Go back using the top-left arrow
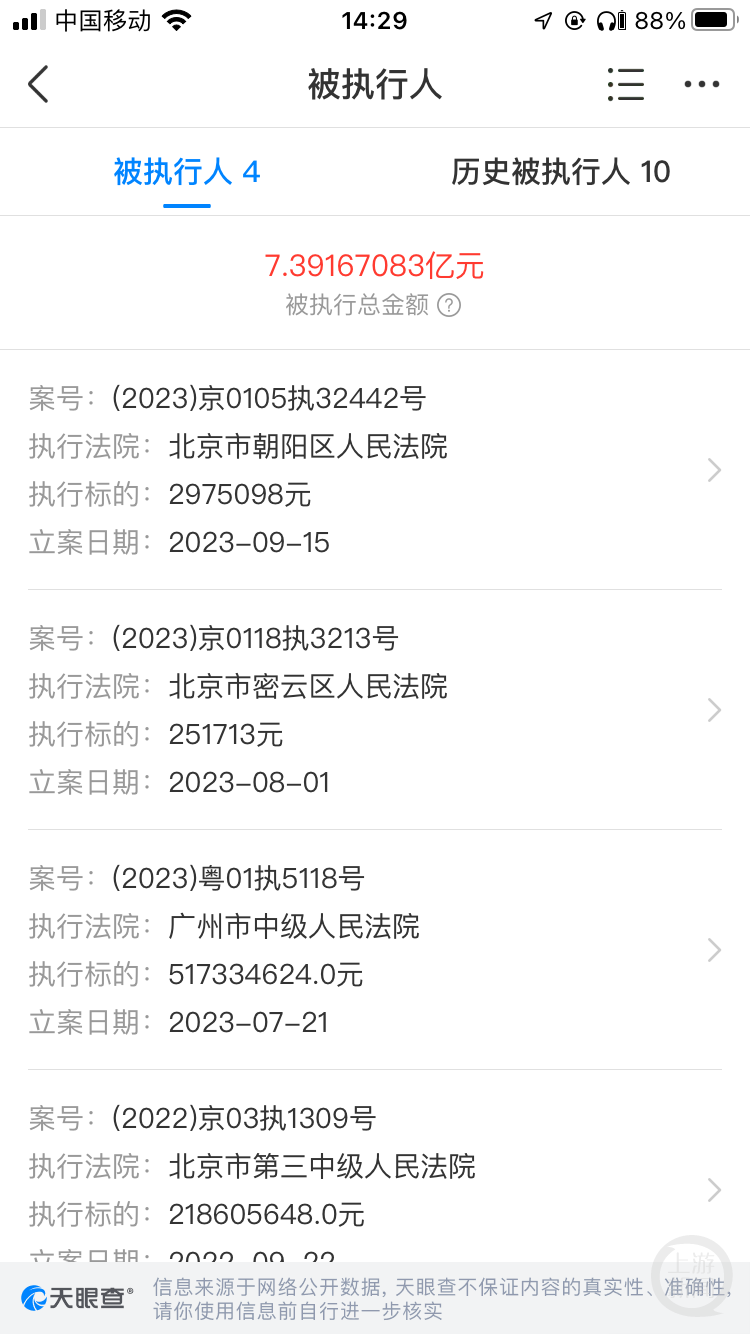The width and height of the screenshot is (750, 1334). pyautogui.click(x=38, y=85)
